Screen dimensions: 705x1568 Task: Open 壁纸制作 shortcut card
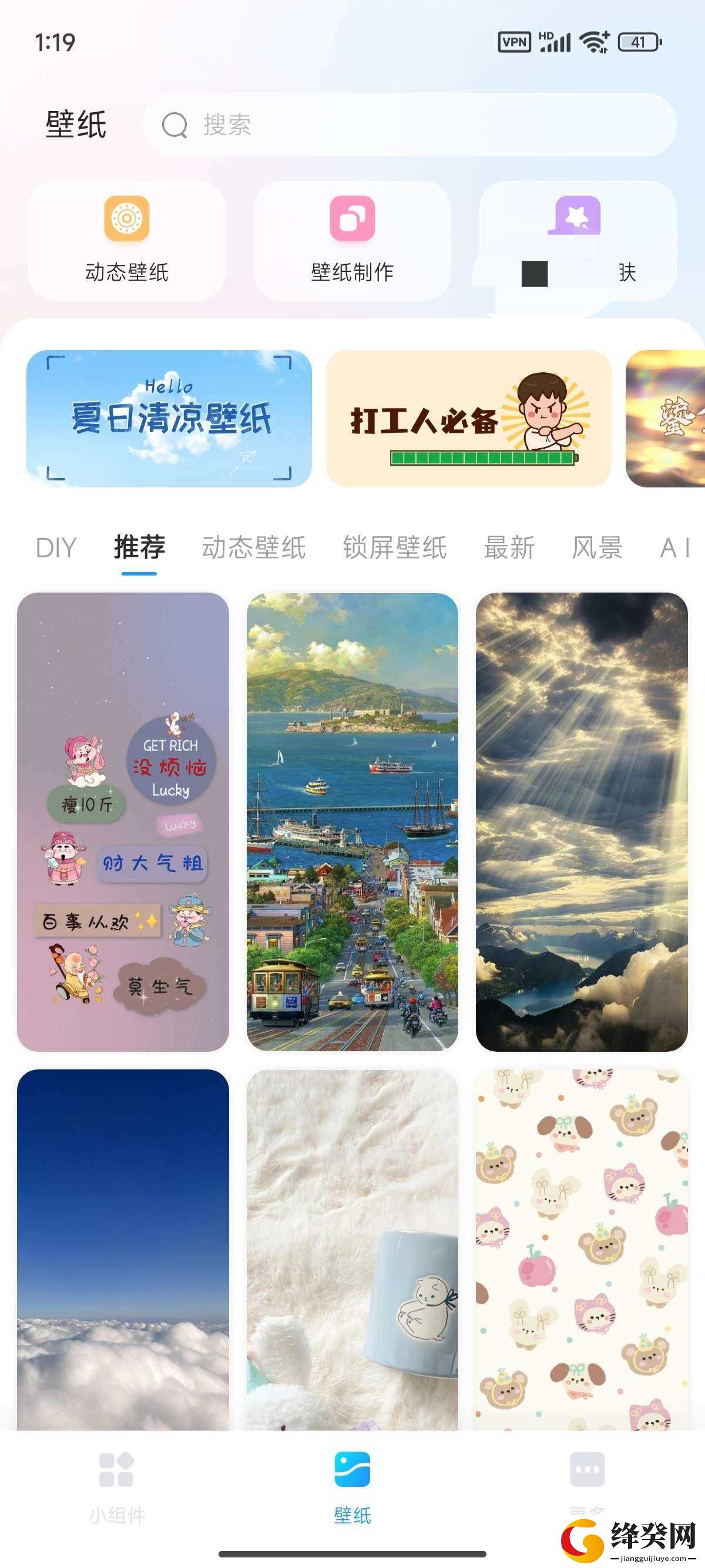pos(352,240)
